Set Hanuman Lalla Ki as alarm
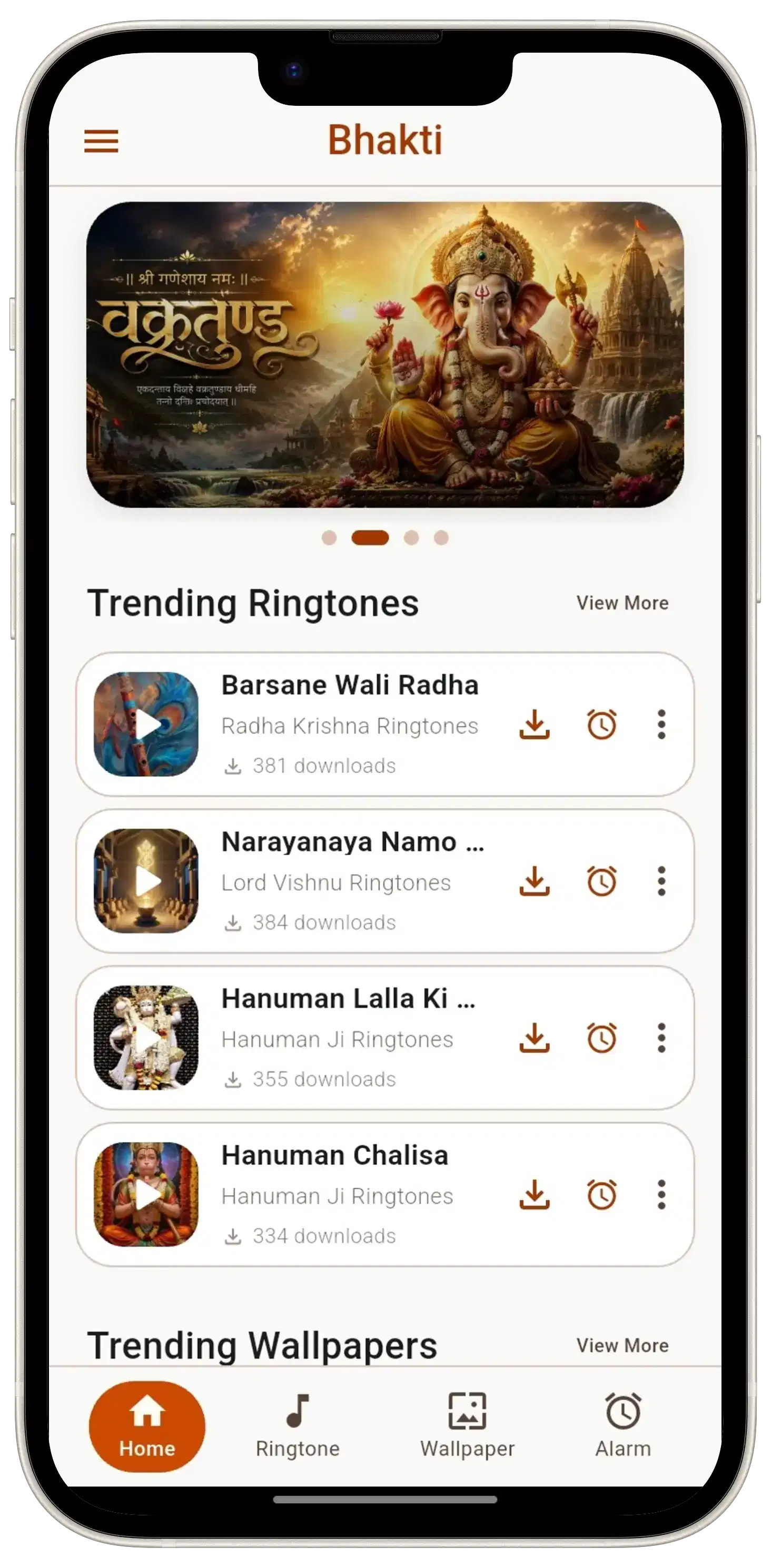The height and width of the screenshot is (1568, 771). coord(602,1038)
